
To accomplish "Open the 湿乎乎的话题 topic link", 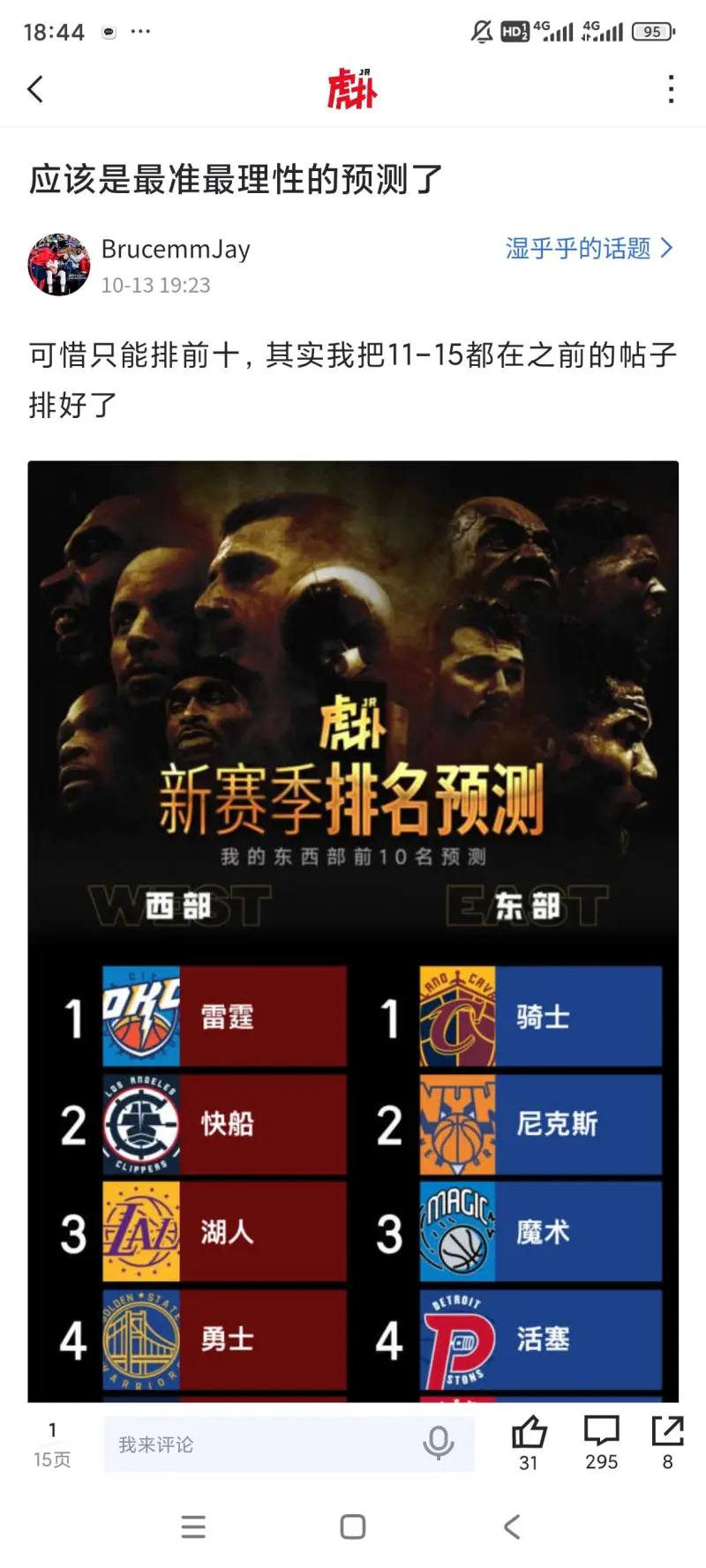I will pyautogui.click(x=589, y=249).
